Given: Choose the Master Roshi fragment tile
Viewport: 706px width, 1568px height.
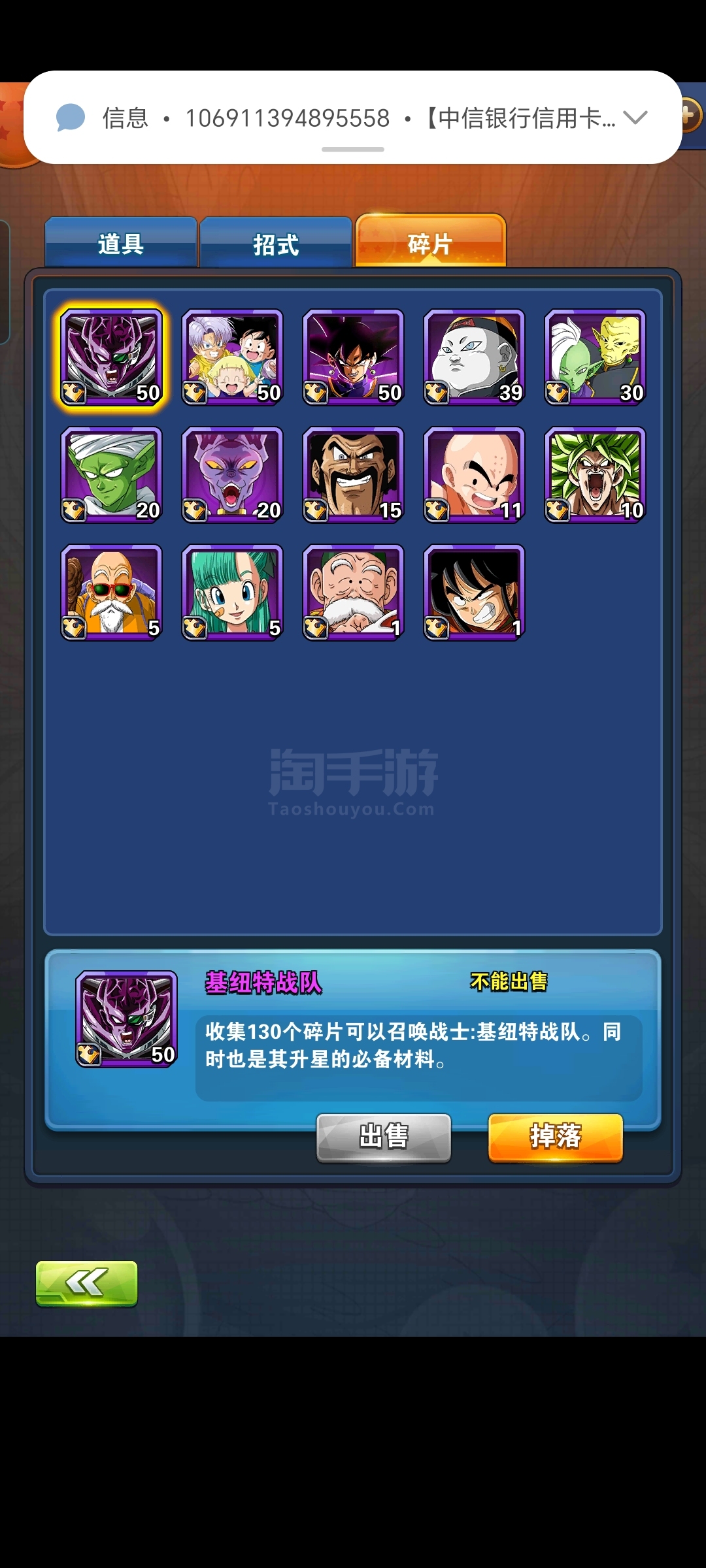Looking at the screenshot, I should [111, 593].
